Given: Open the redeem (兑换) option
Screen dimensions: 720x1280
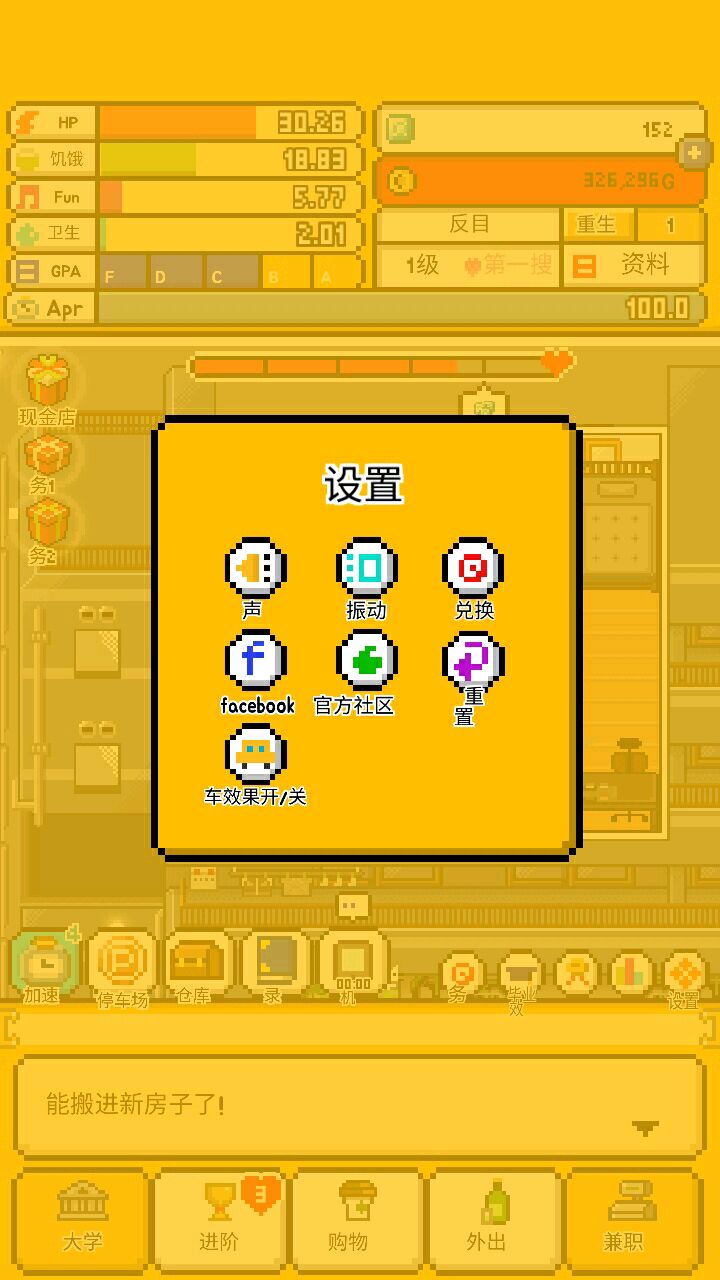Looking at the screenshot, I should pos(473,569).
